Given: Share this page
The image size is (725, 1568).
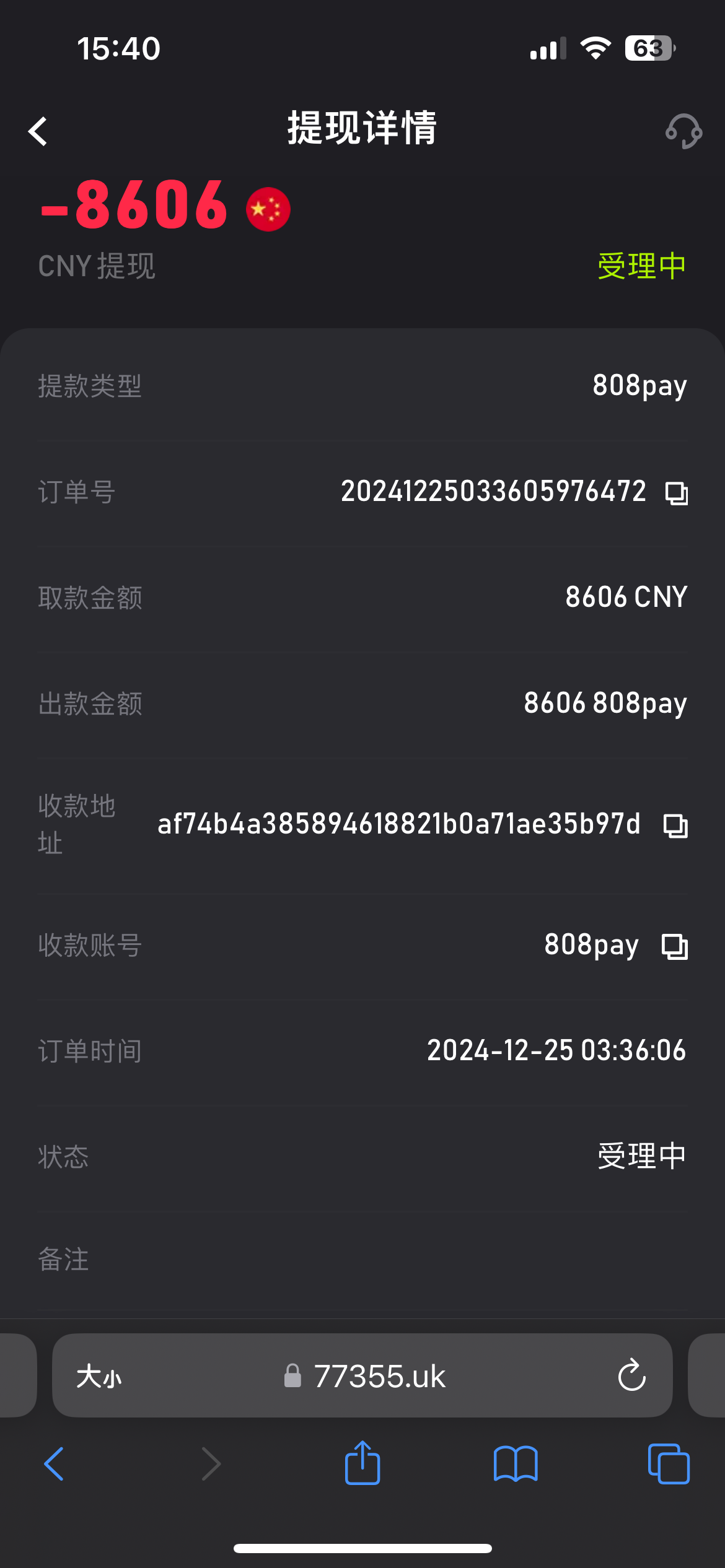Looking at the screenshot, I should point(362,1463).
